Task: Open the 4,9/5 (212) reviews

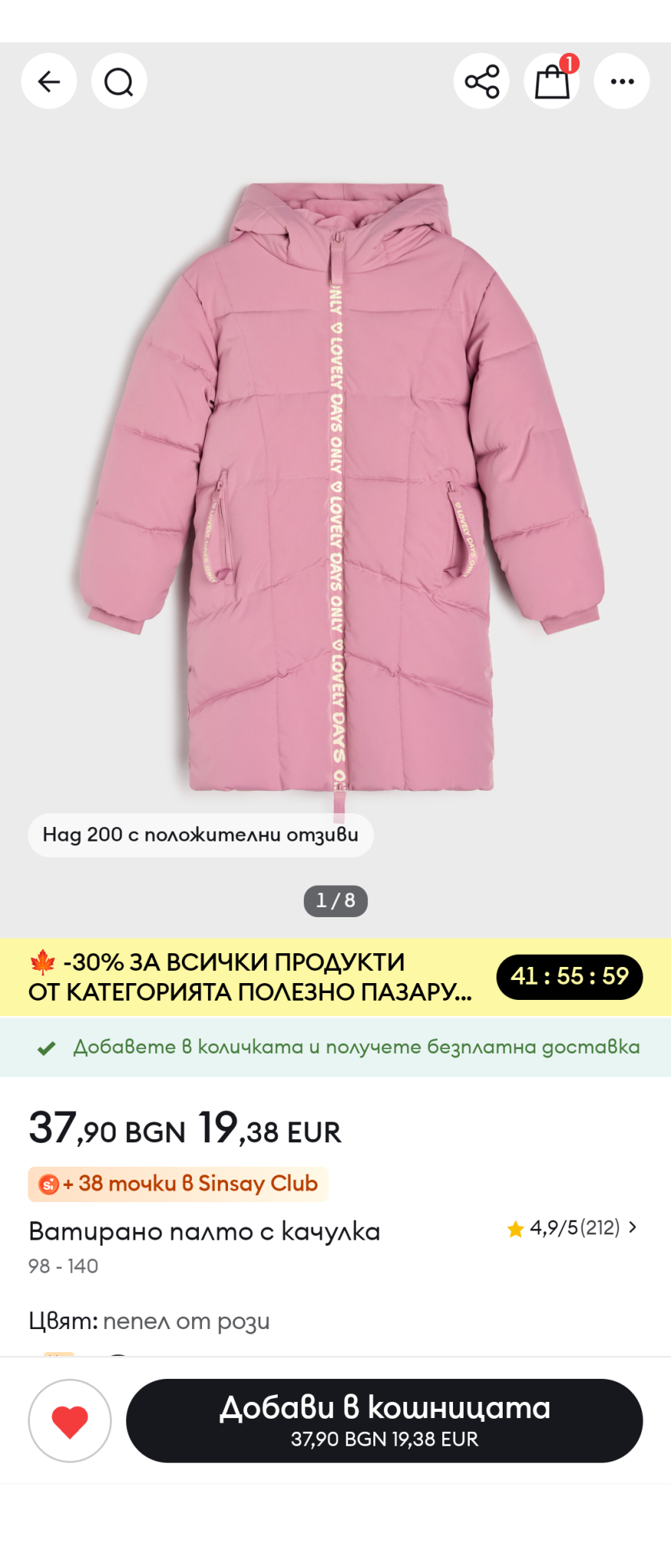Action: pos(572,1228)
